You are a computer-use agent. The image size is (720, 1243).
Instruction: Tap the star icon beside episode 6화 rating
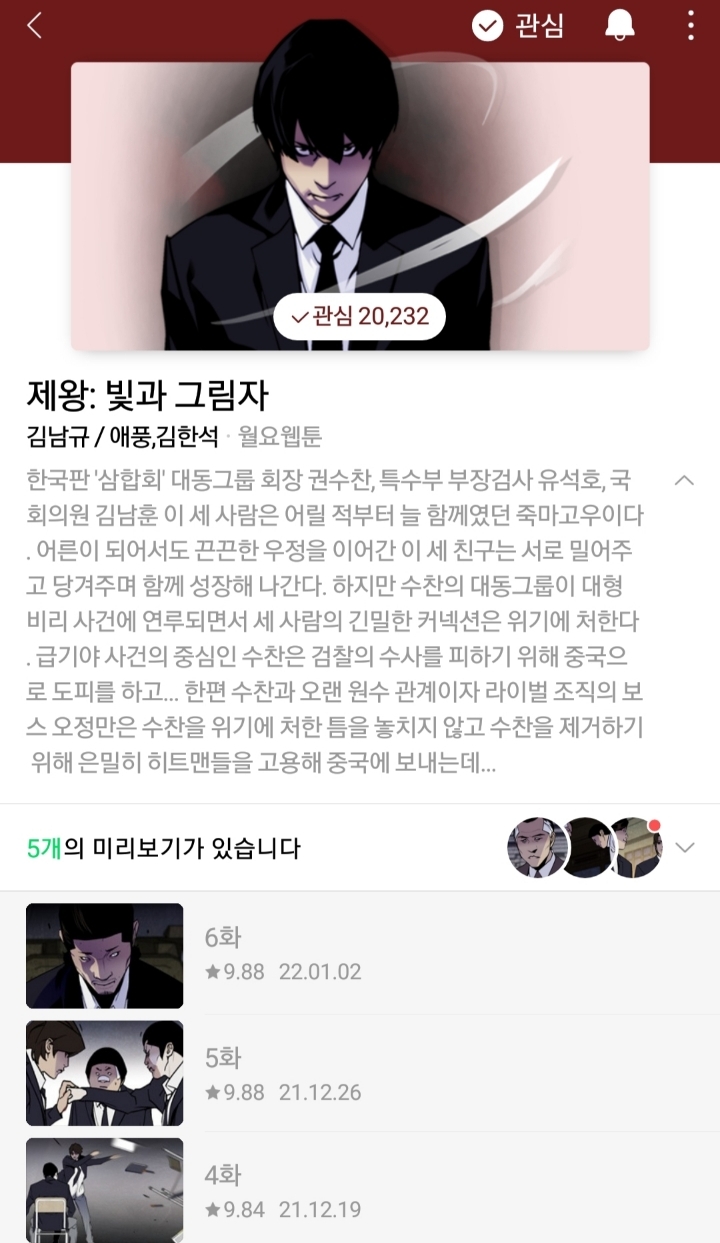(211, 969)
